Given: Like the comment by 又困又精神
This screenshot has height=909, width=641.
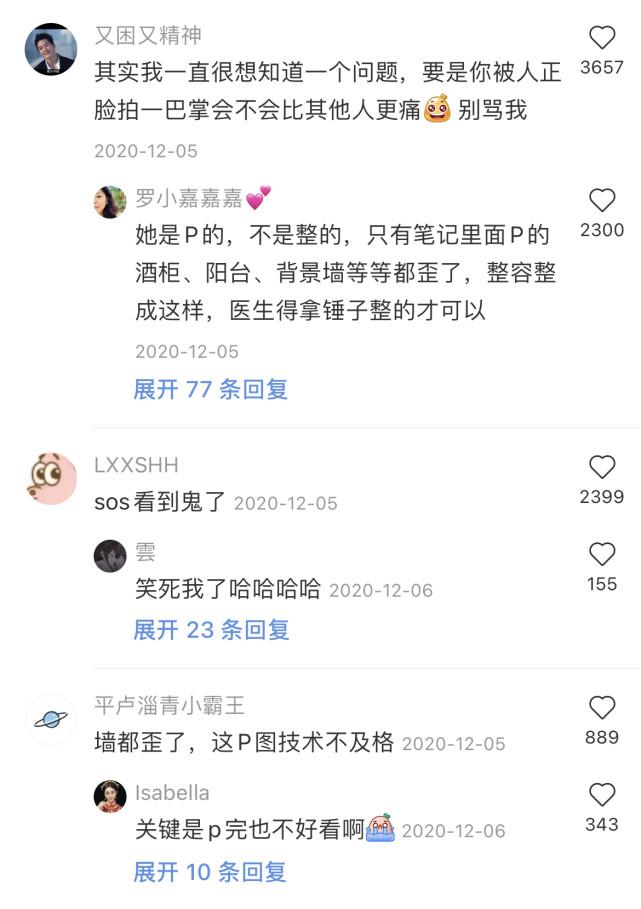Looking at the screenshot, I should 602,39.
